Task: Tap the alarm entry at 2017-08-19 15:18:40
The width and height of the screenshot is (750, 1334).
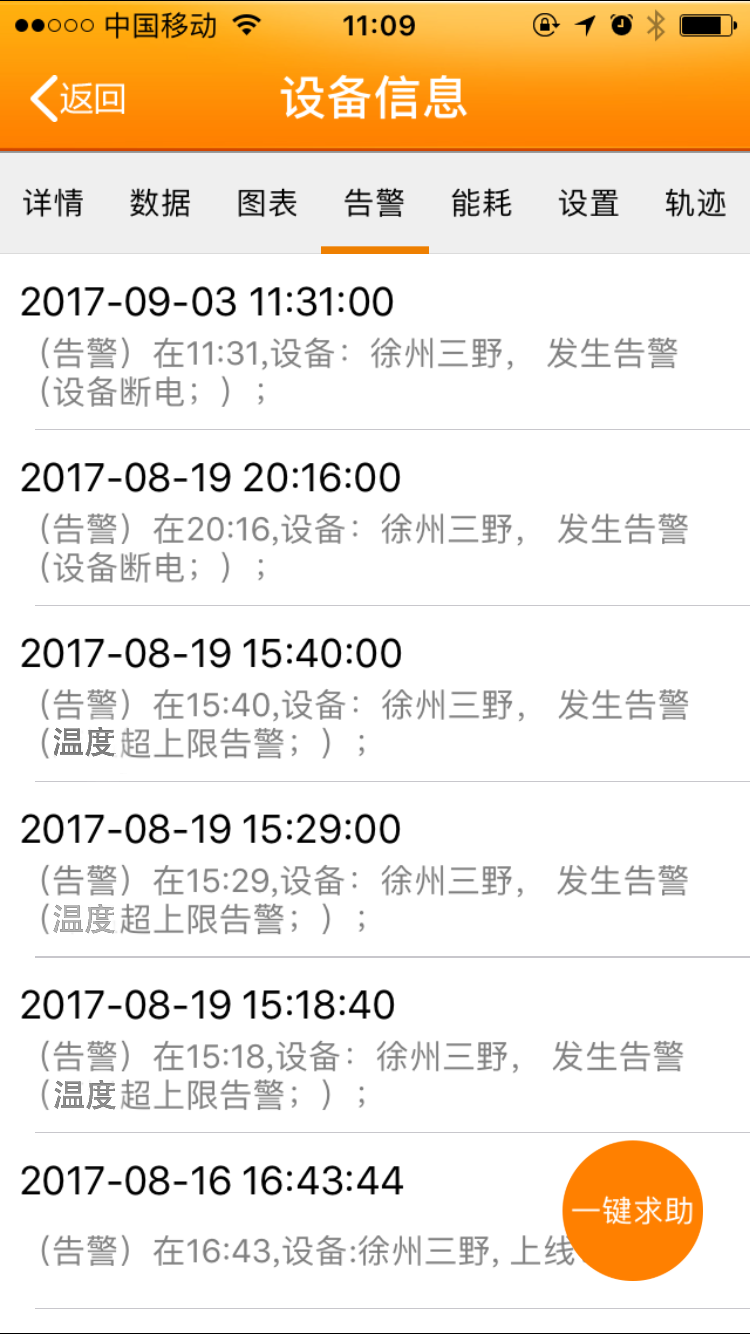Action: [x=375, y=1046]
